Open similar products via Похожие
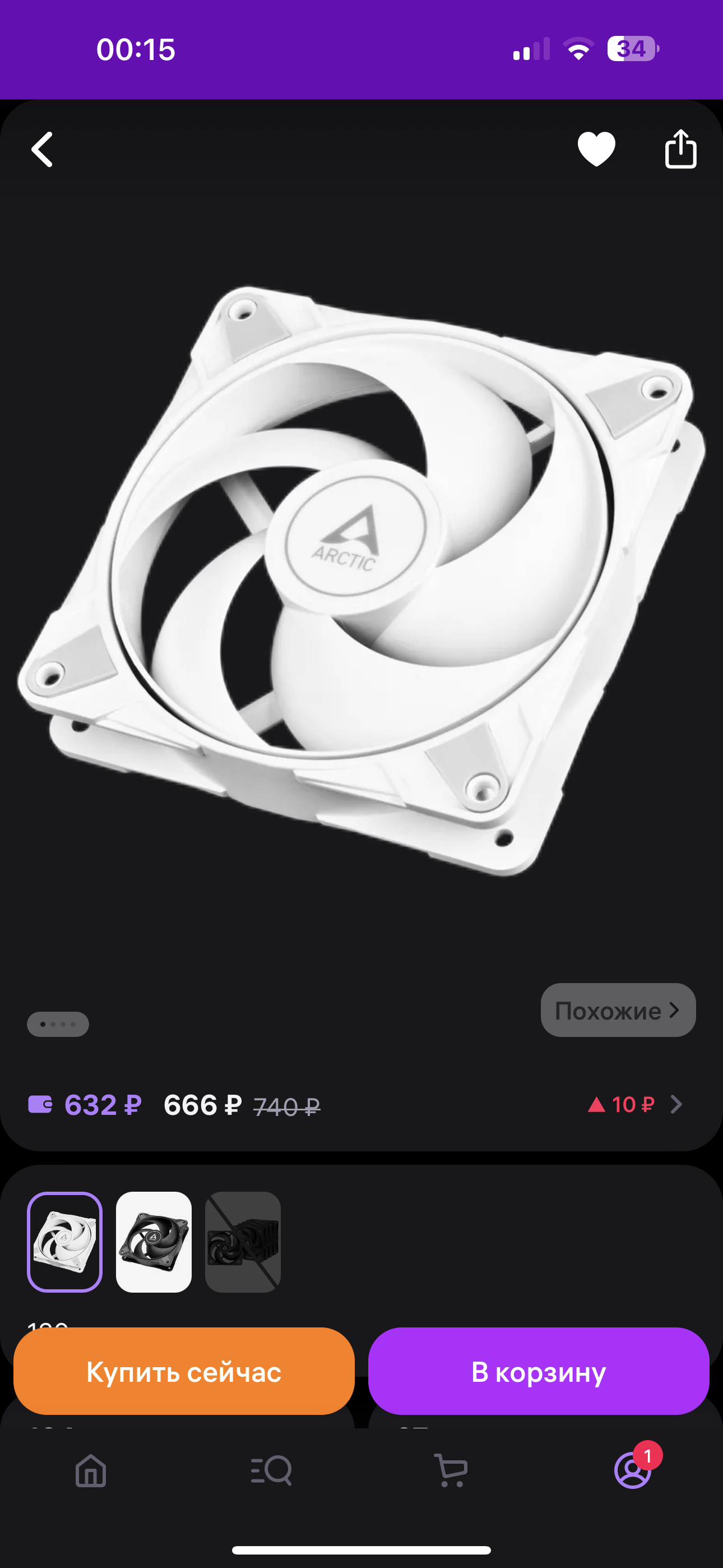 tap(617, 1011)
